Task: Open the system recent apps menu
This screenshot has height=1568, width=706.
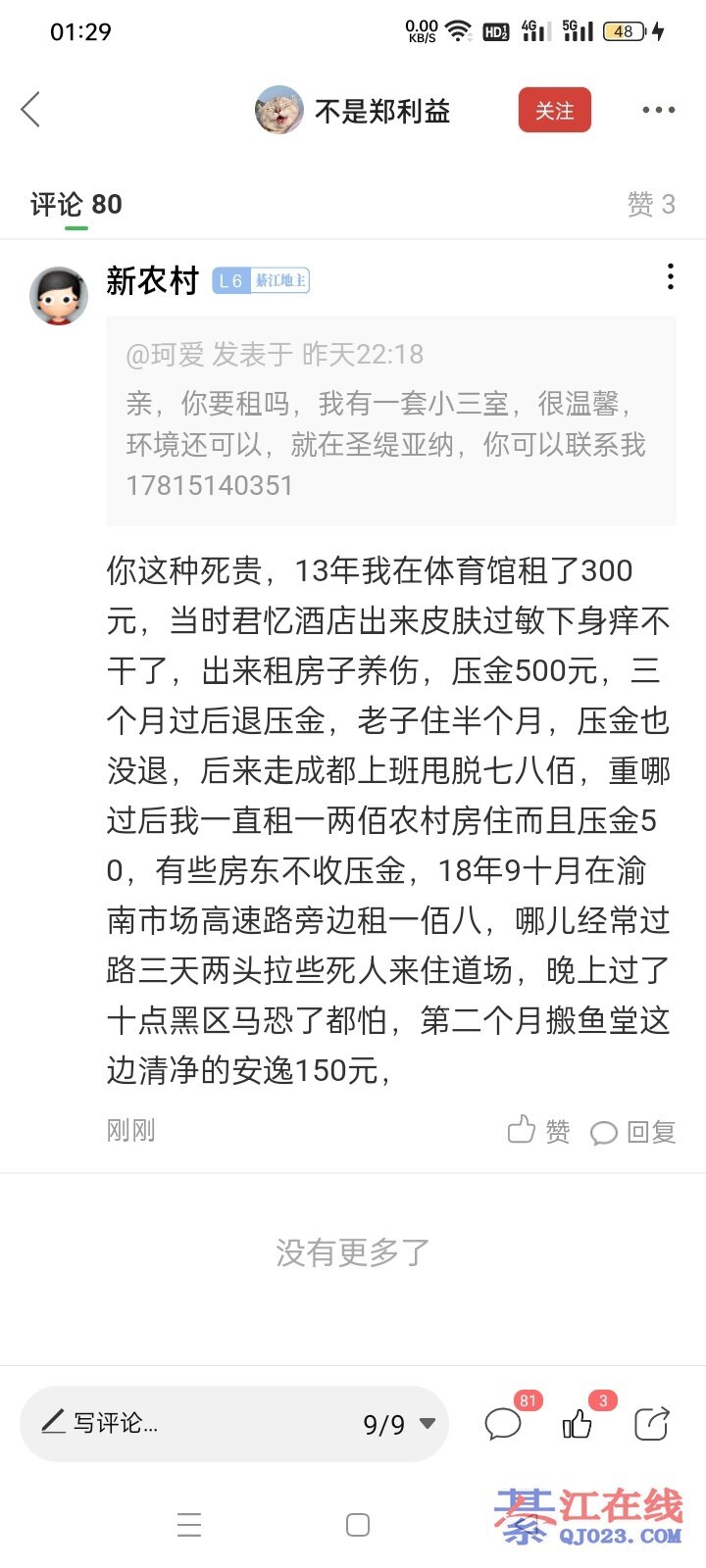Action: [x=189, y=1525]
